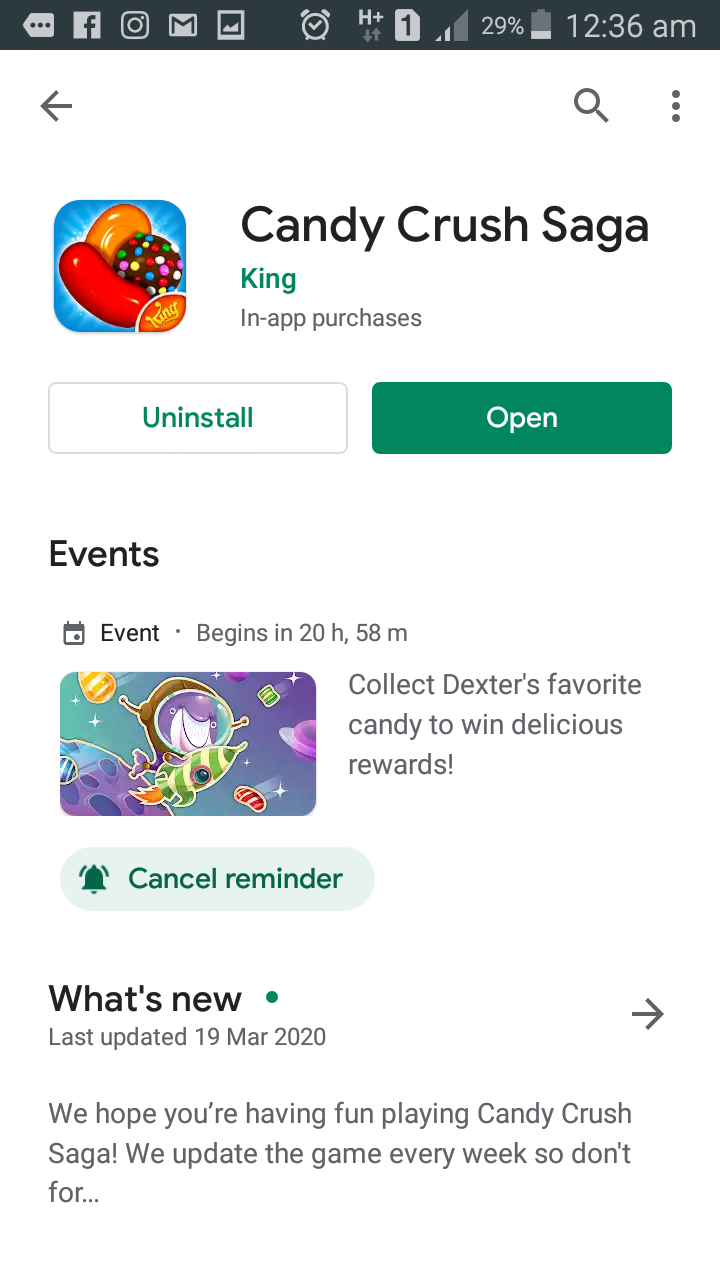Go back using the arrow icon
This screenshot has width=720, height=1280.
click(x=56, y=106)
